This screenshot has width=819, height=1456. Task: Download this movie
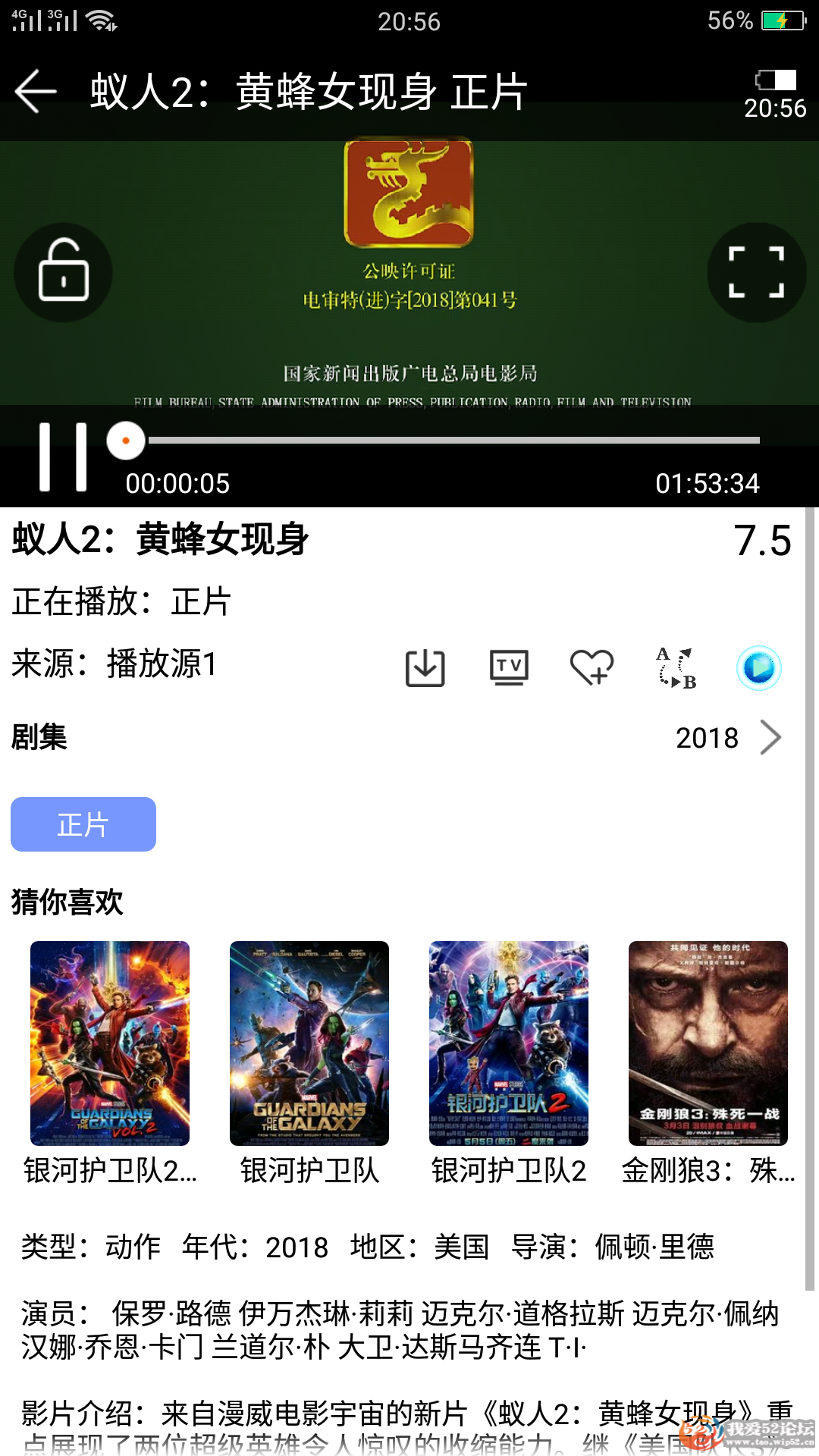(425, 668)
